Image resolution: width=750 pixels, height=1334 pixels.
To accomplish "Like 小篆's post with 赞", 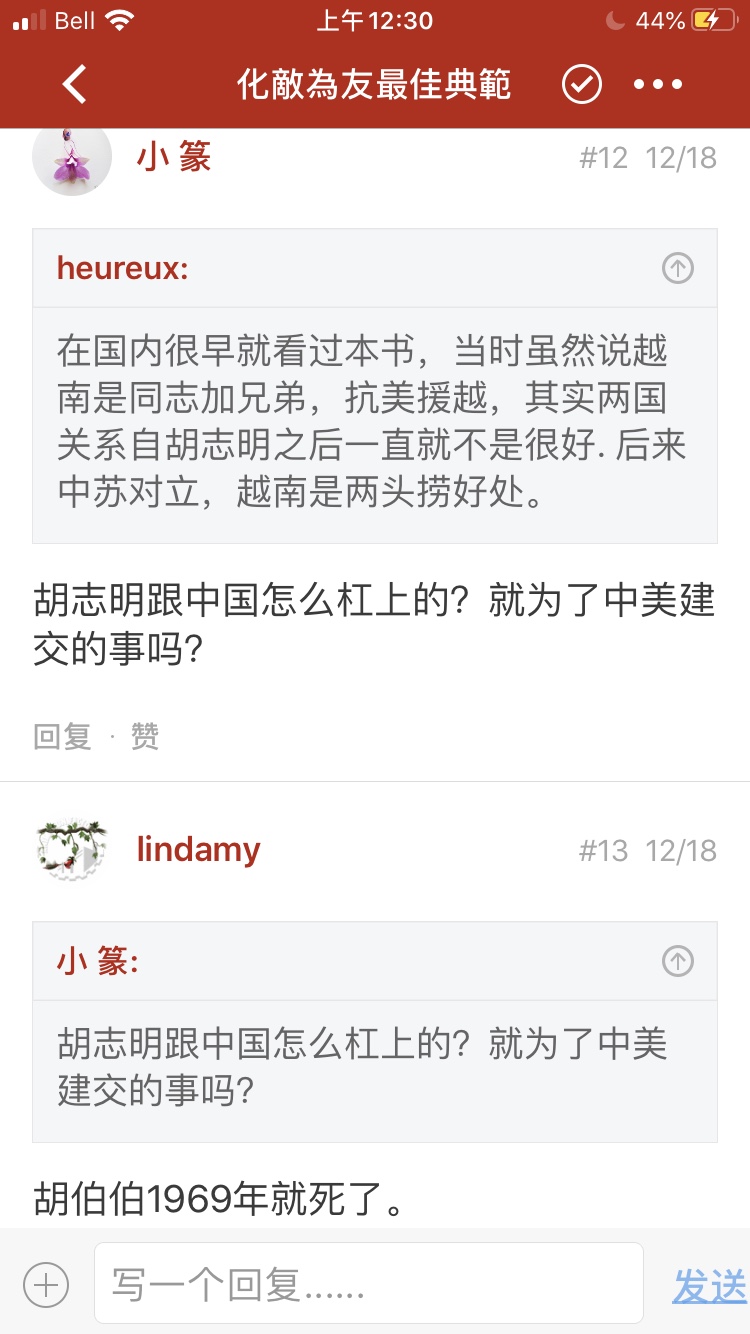I will click(145, 737).
